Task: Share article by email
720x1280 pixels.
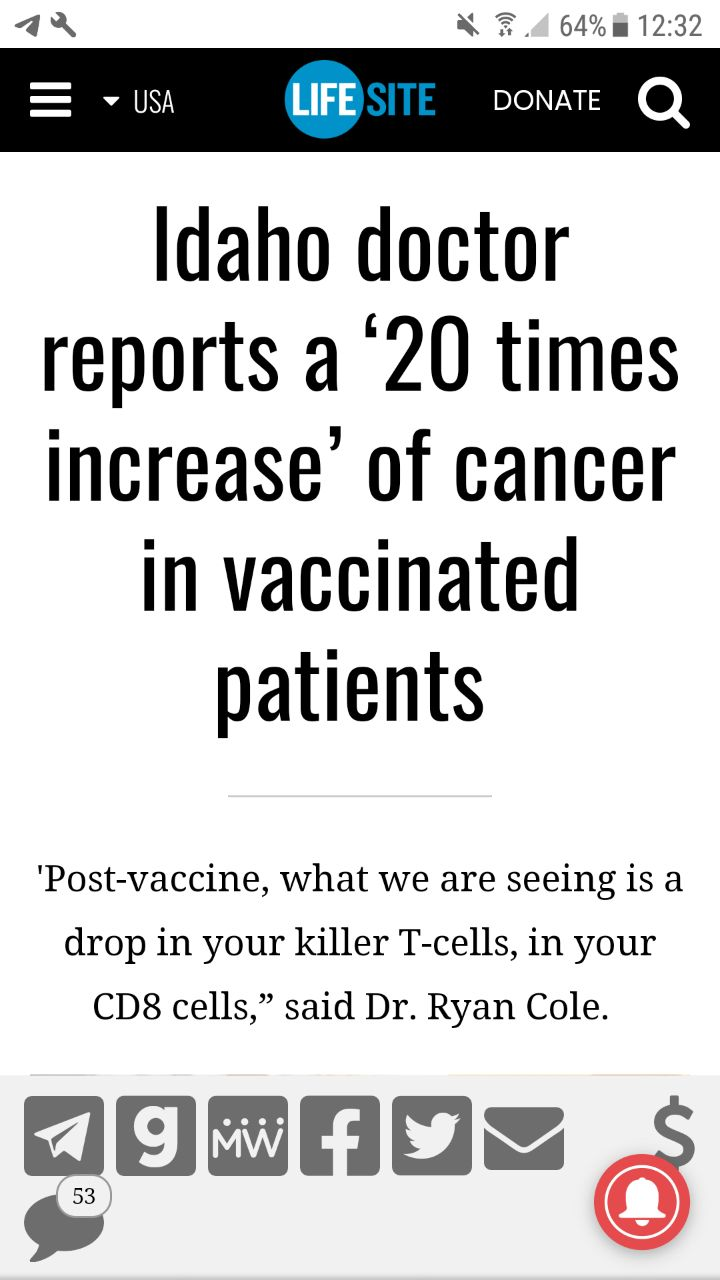Action: (x=524, y=1137)
